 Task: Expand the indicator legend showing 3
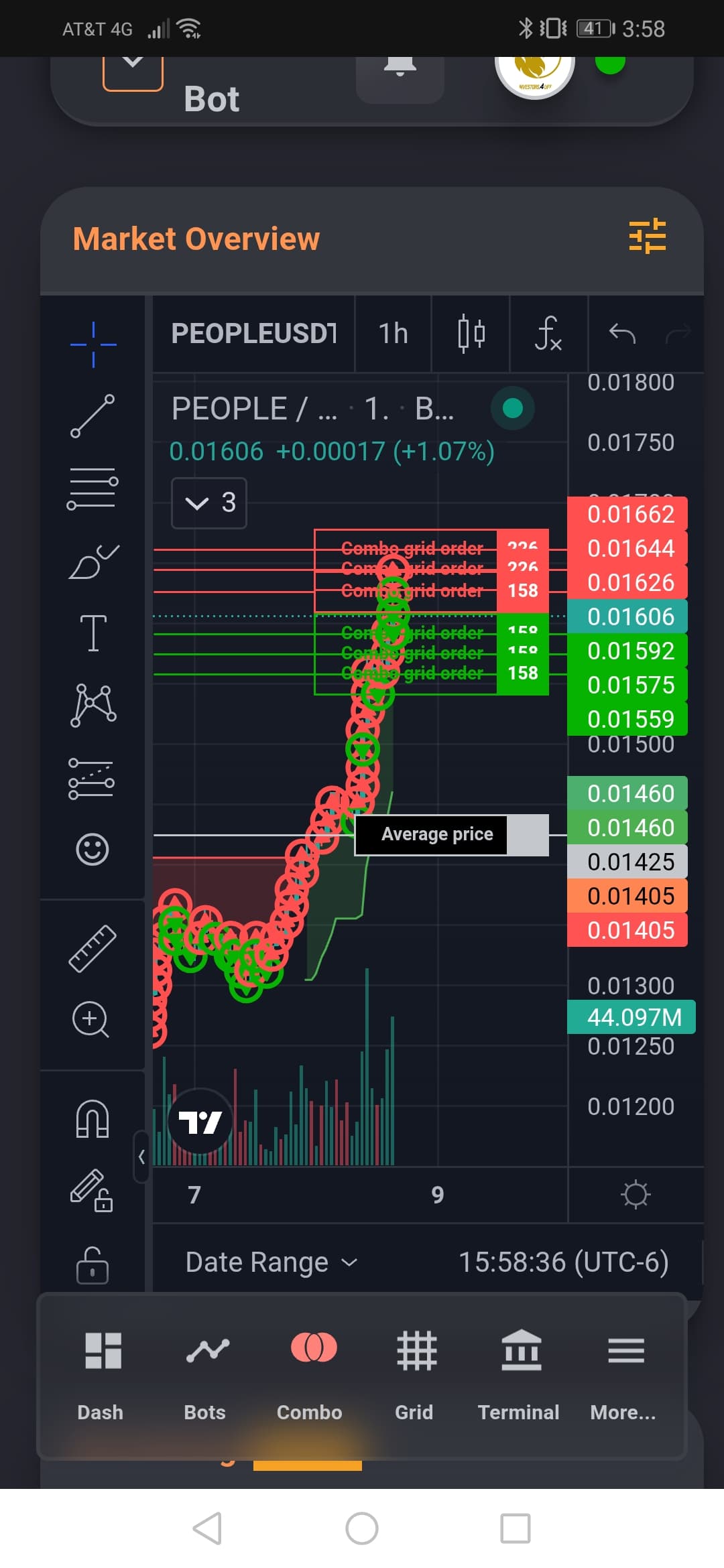click(209, 503)
